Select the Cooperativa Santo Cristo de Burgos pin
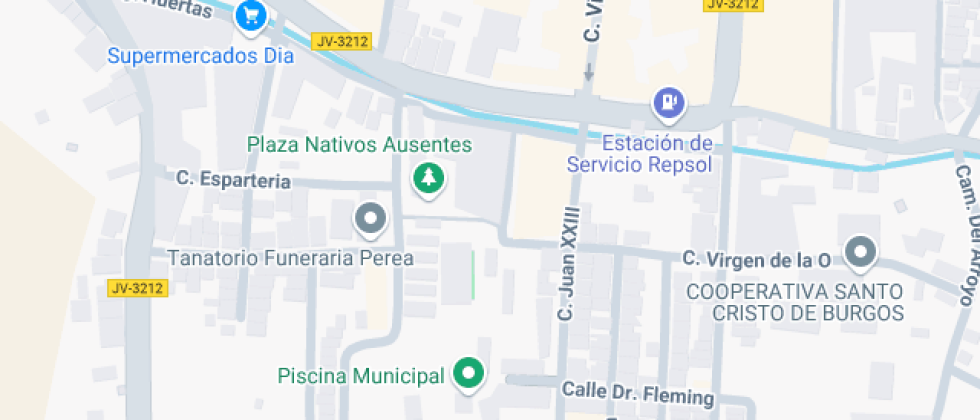The width and height of the screenshot is (980, 420). click(x=860, y=252)
